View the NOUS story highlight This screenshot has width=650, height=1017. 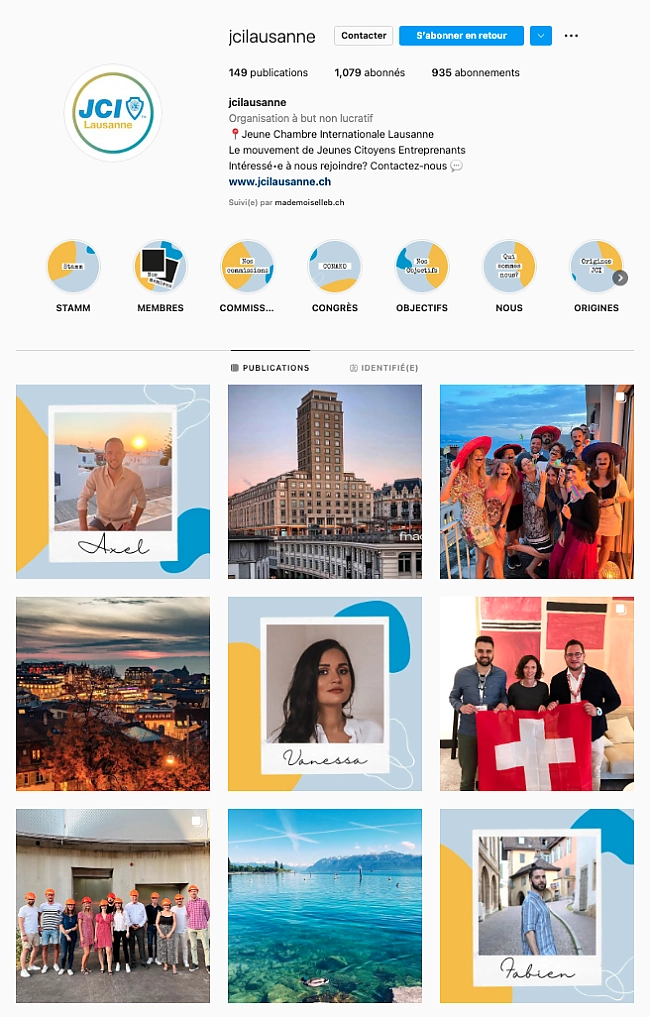(x=508, y=267)
